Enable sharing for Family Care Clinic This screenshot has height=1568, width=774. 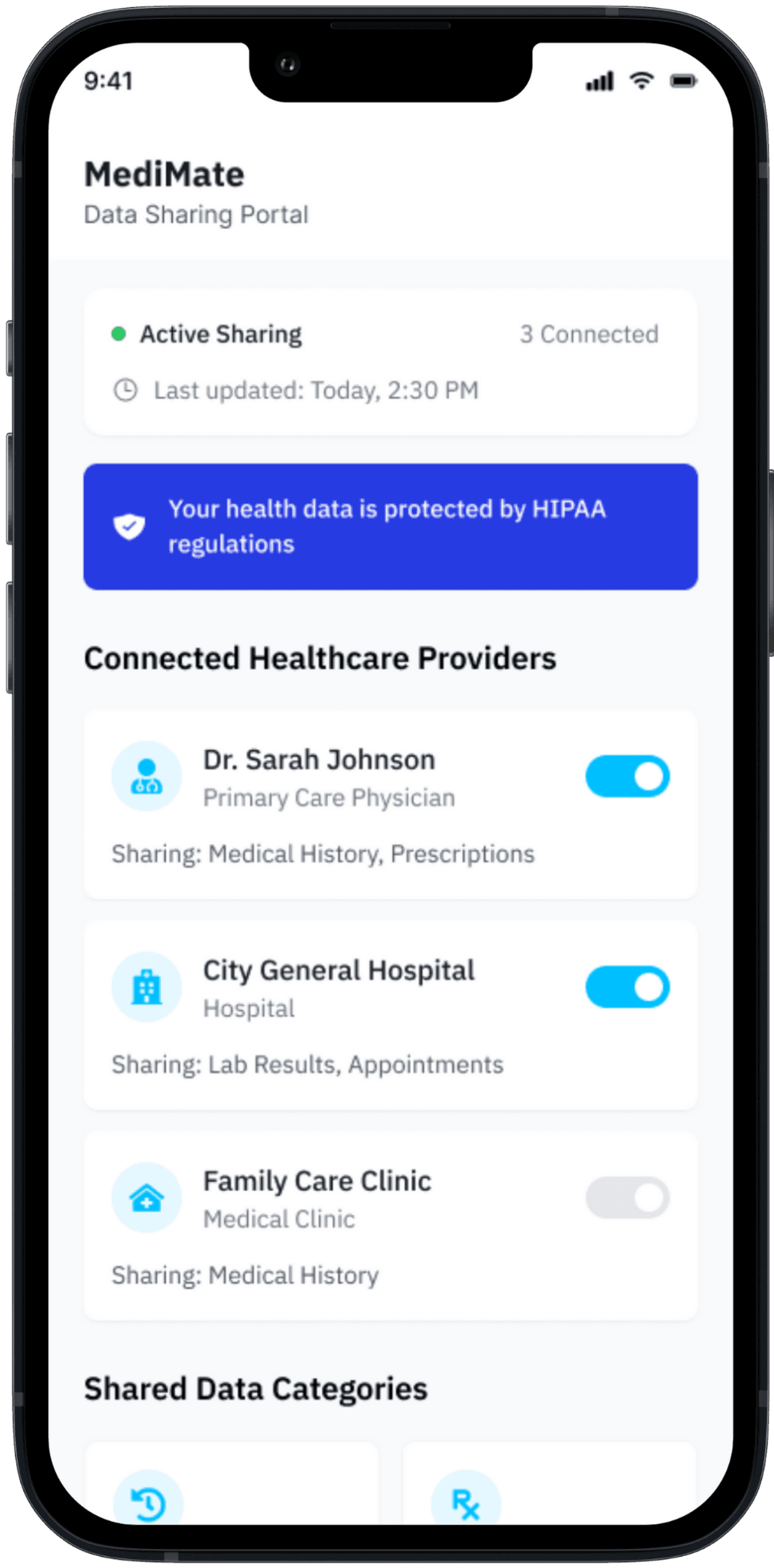pyautogui.click(x=628, y=1197)
